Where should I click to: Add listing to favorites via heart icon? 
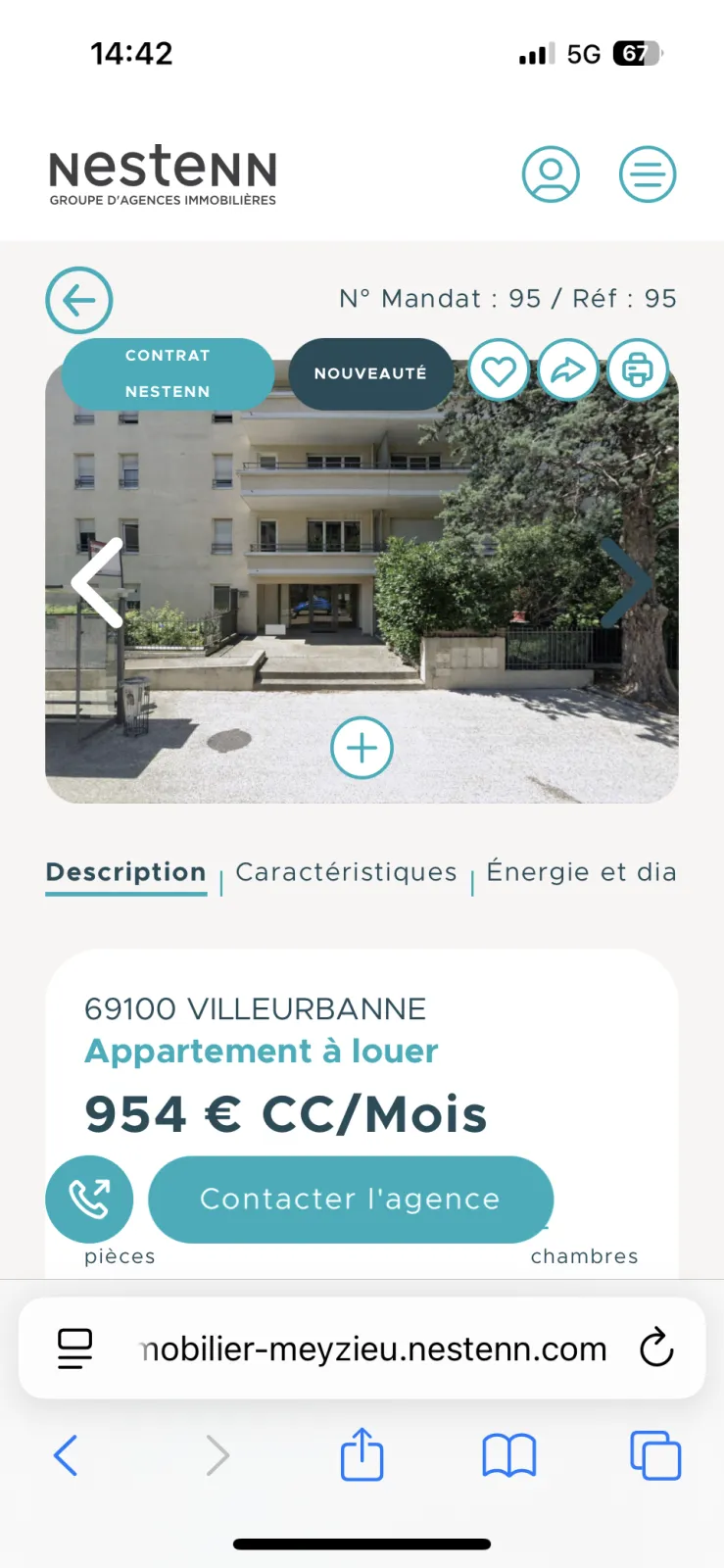(500, 370)
